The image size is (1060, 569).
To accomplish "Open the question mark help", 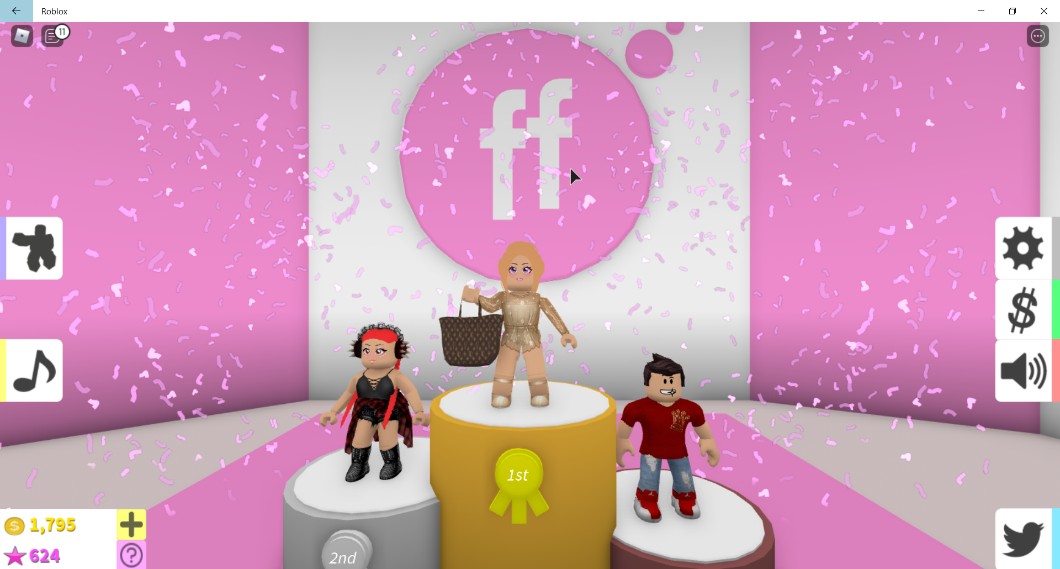I will [131, 555].
